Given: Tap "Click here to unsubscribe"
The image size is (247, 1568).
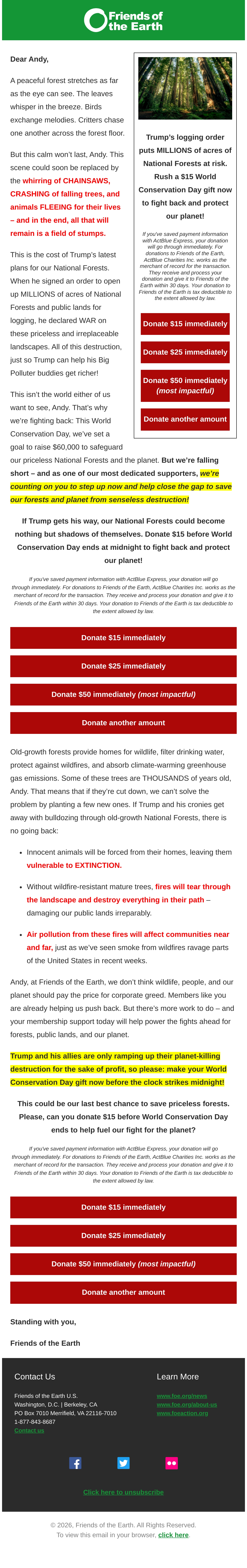Looking at the screenshot, I should click(123, 1492).
